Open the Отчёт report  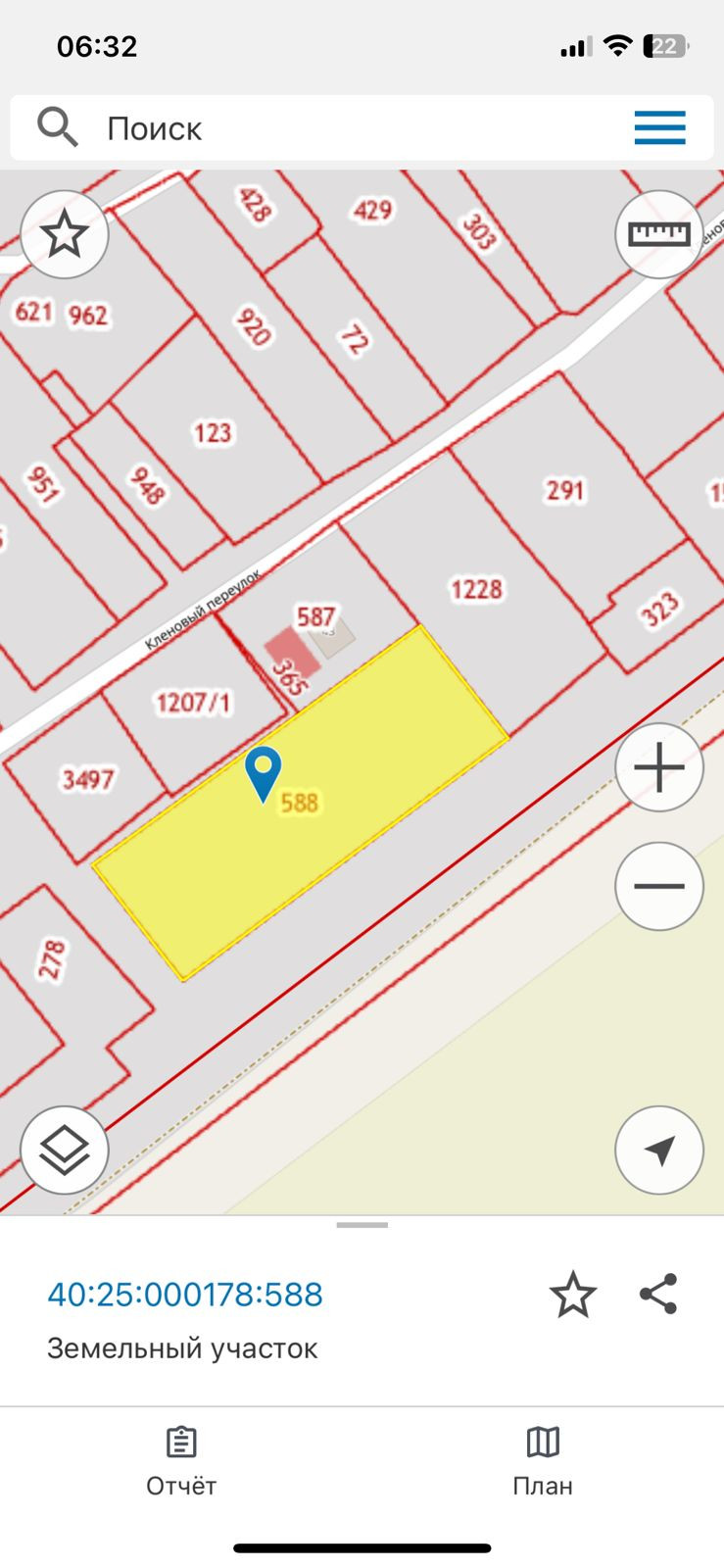(x=181, y=1461)
